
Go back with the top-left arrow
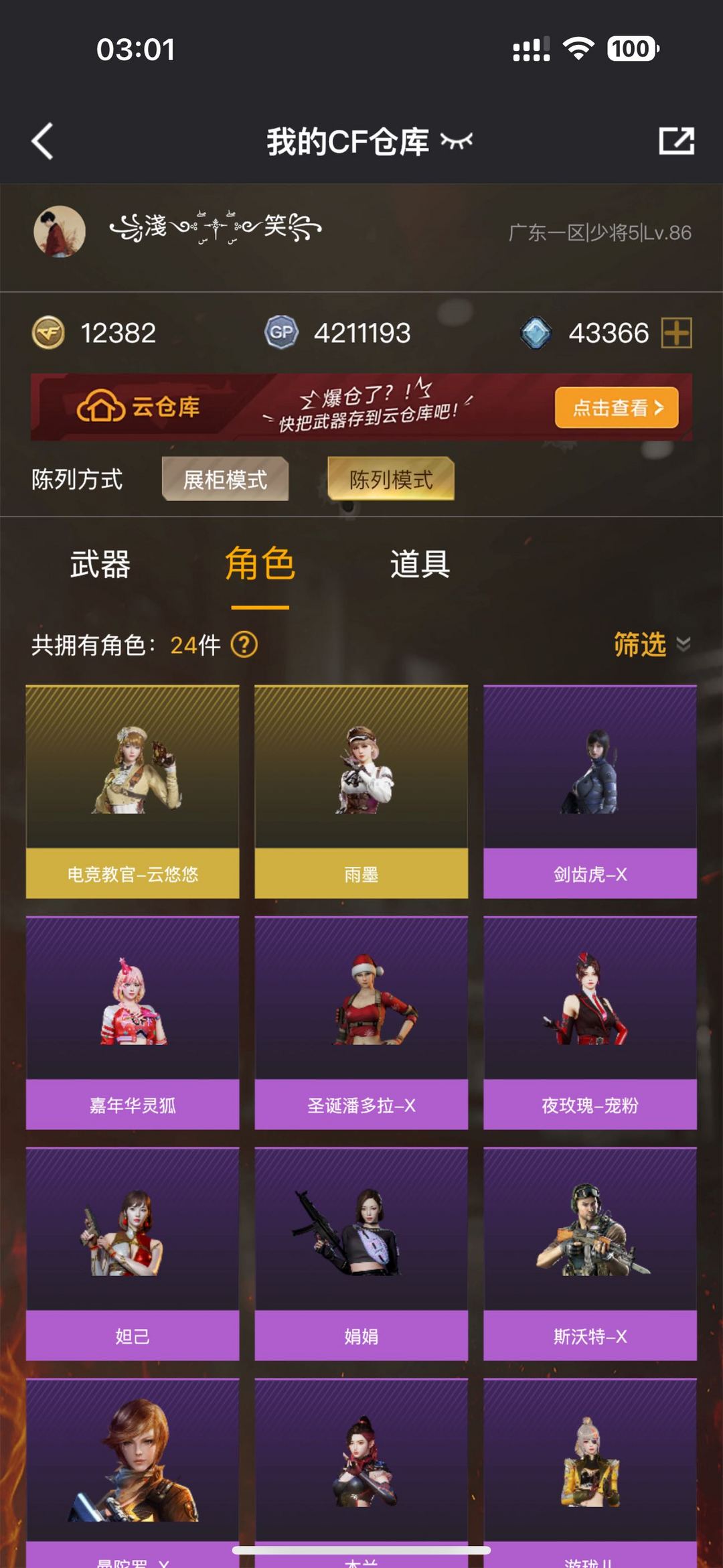pos(42,141)
